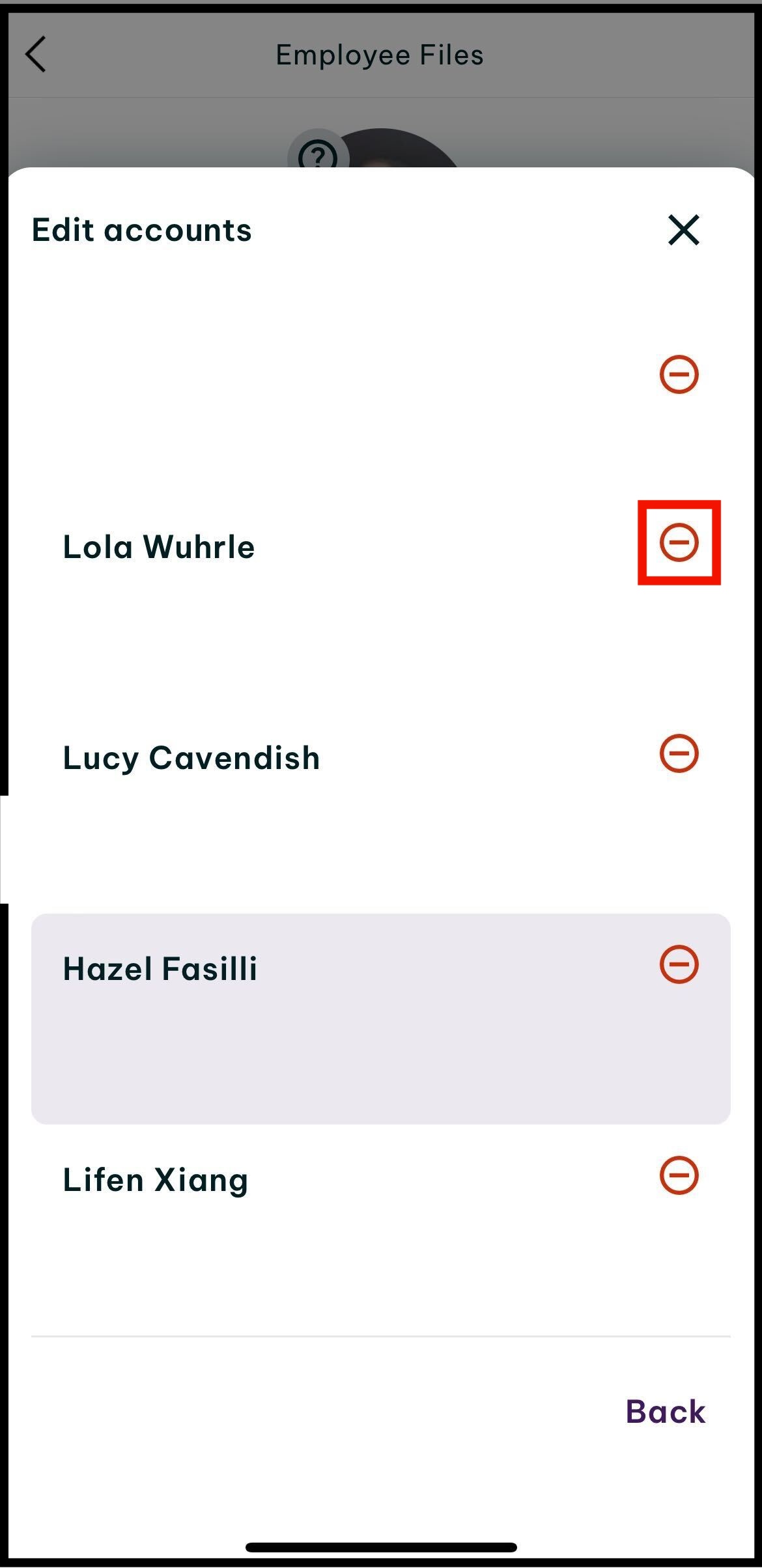Remove the unnamed account above Lola Wuhrle
This screenshot has height=1568, width=762.
point(679,374)
